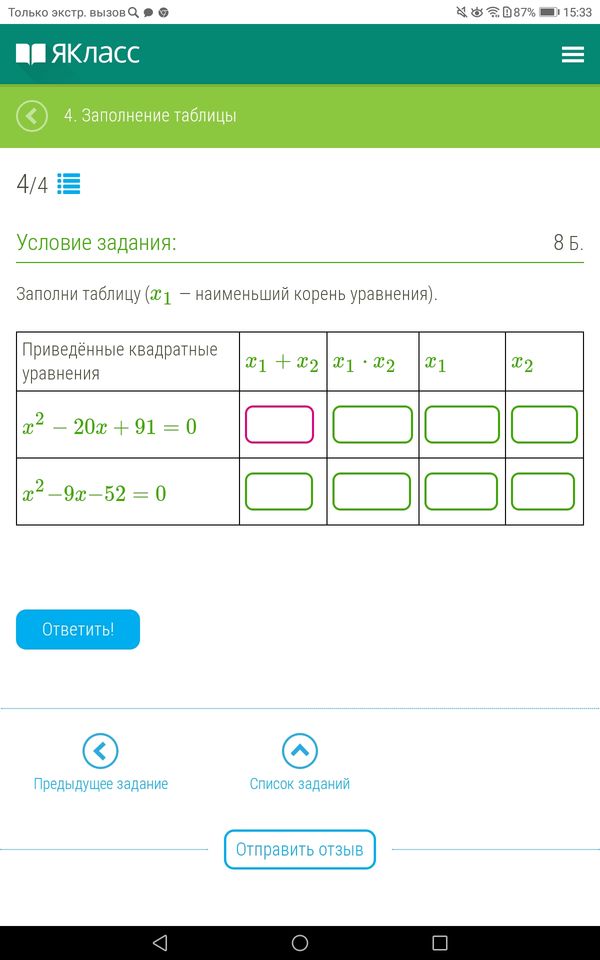The image size is (600, 960).
Task: Go back from Заполнение таблицы
Action: [x=32, y=116]
